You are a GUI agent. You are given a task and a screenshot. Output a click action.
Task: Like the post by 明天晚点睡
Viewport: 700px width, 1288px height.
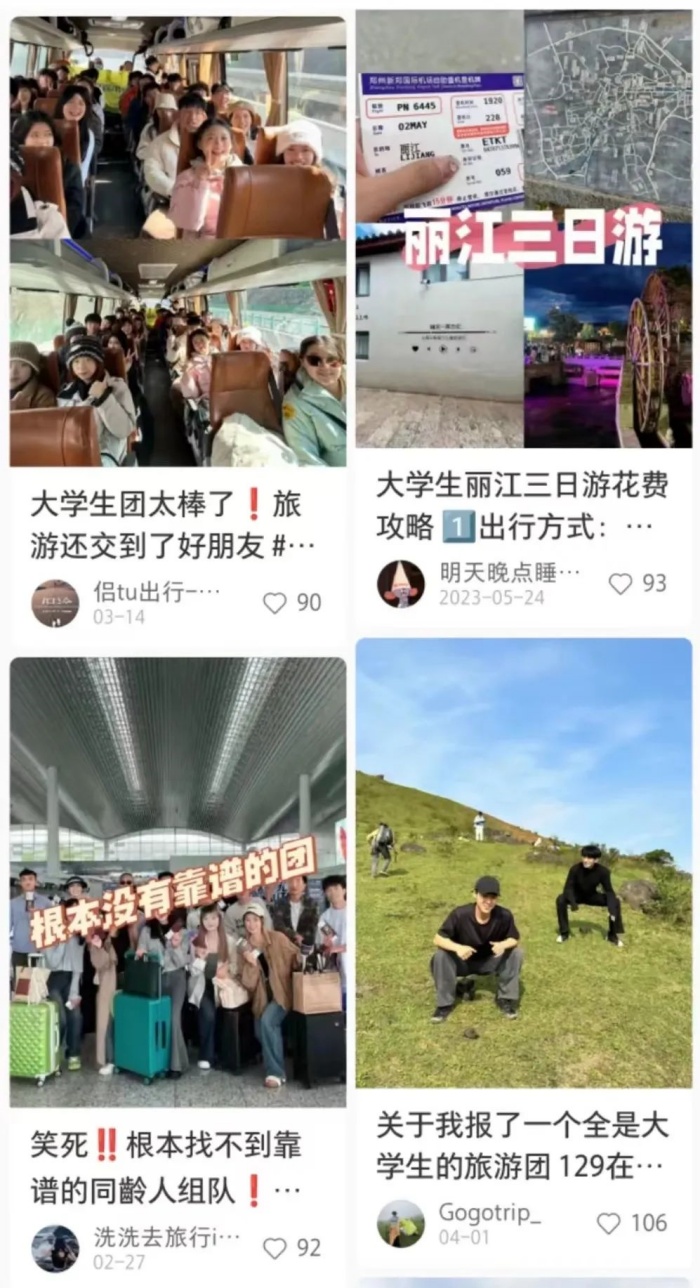(621, 584)
